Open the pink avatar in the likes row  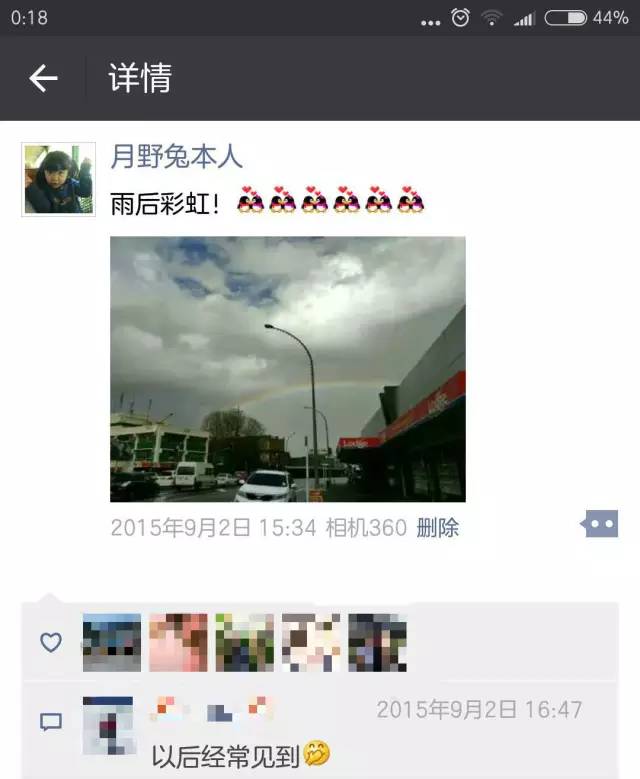click(178, 642)
